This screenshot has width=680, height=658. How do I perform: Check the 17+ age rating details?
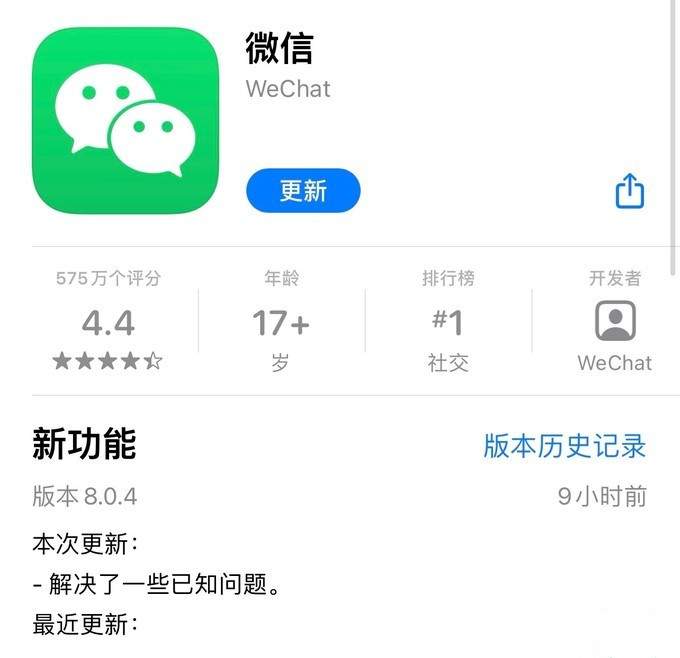pos(281,322)
